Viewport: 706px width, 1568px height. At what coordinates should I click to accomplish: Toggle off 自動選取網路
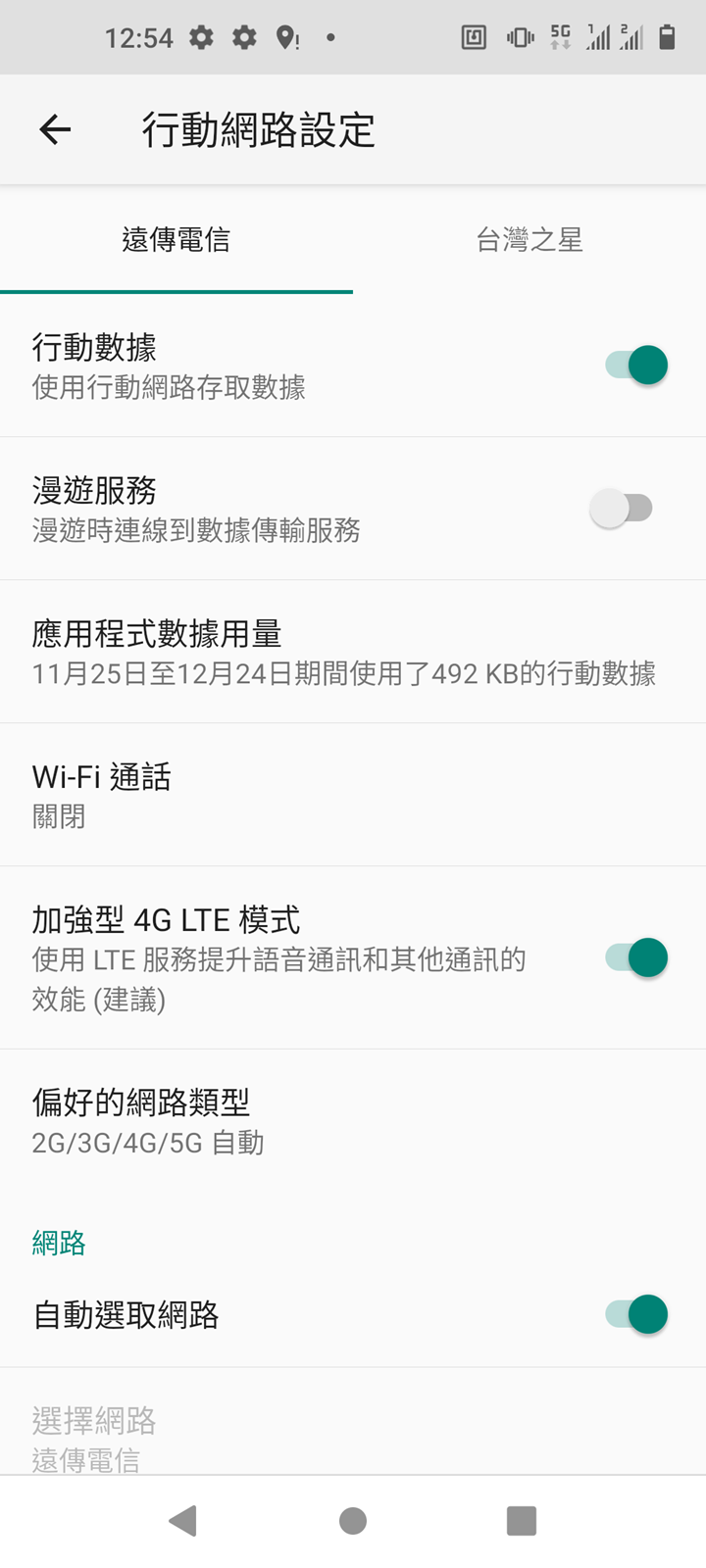(x=636, y=1314)
